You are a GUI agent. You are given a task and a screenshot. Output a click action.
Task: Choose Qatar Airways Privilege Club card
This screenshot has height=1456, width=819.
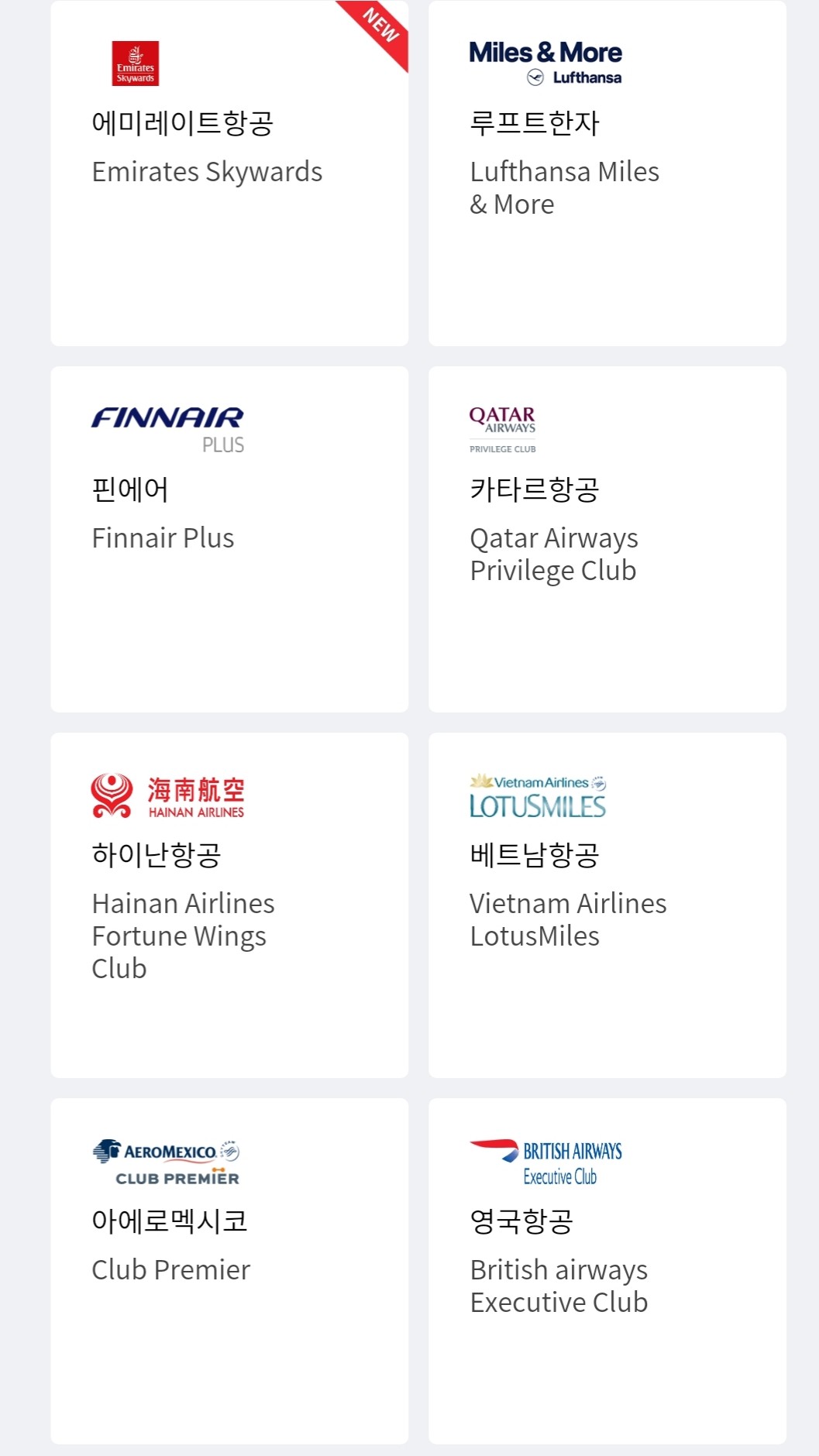607,539
